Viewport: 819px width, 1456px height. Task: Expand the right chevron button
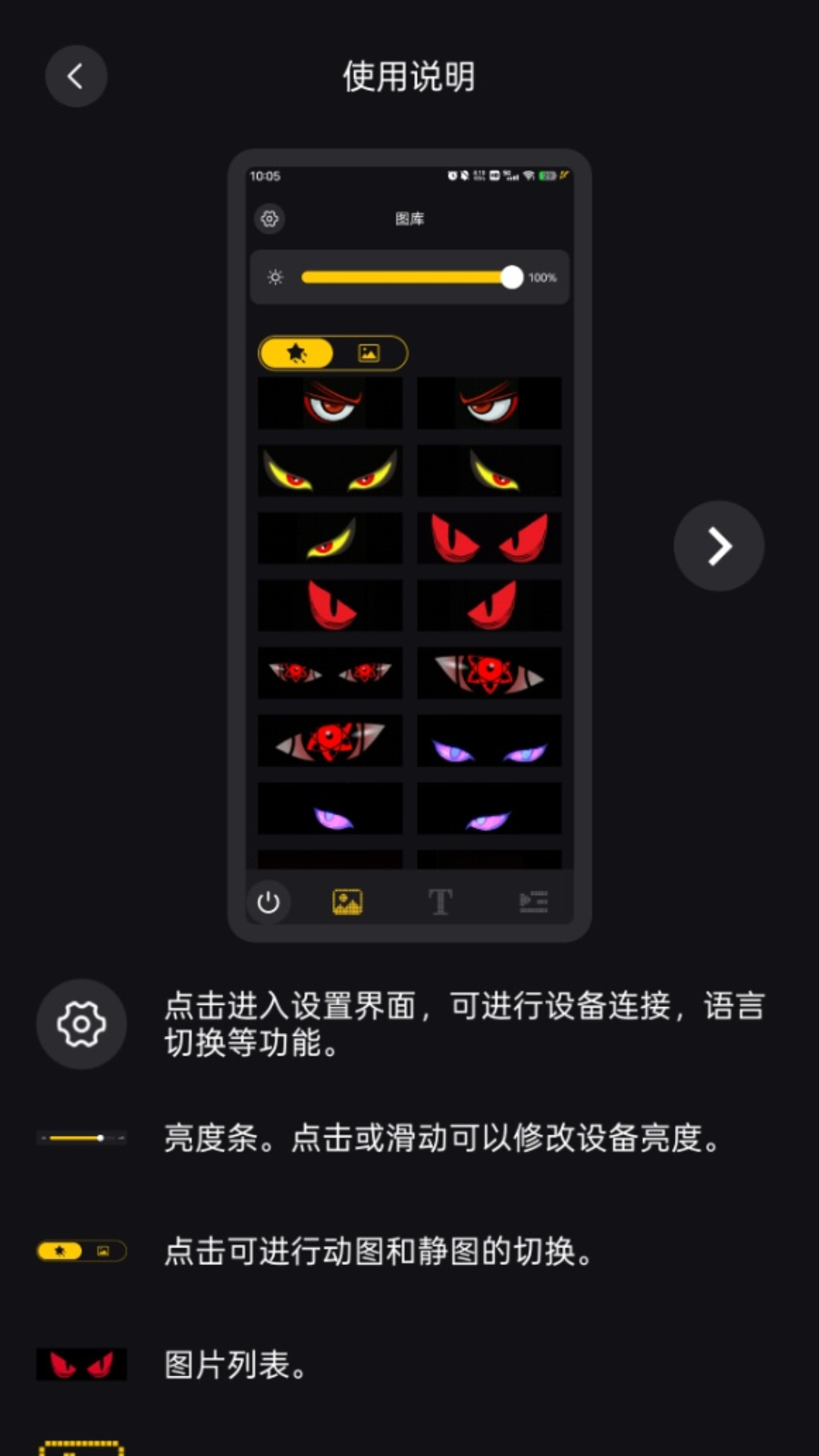pyautogui.click(x=719, y=545)
